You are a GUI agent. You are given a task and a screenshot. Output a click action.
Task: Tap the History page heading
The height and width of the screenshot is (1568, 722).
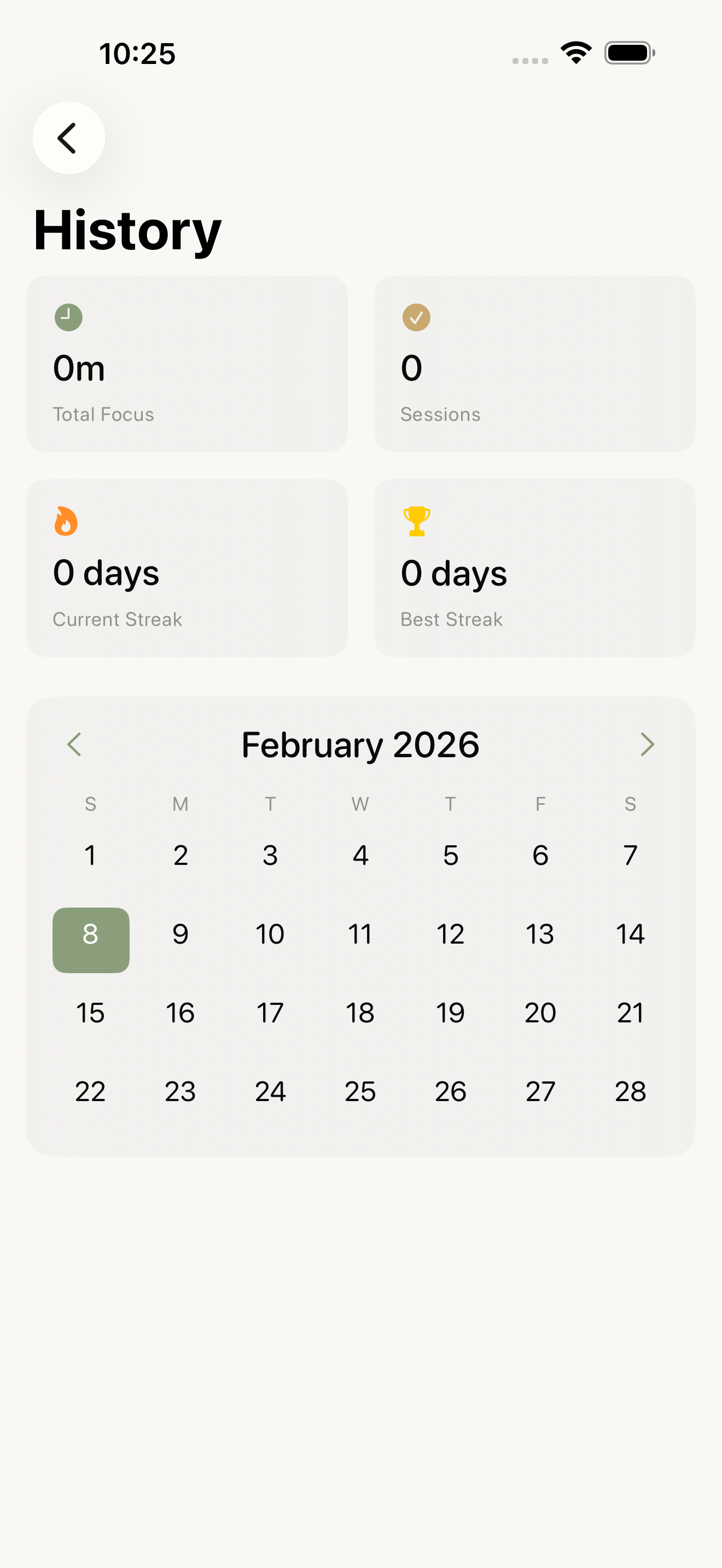point(127,231)
